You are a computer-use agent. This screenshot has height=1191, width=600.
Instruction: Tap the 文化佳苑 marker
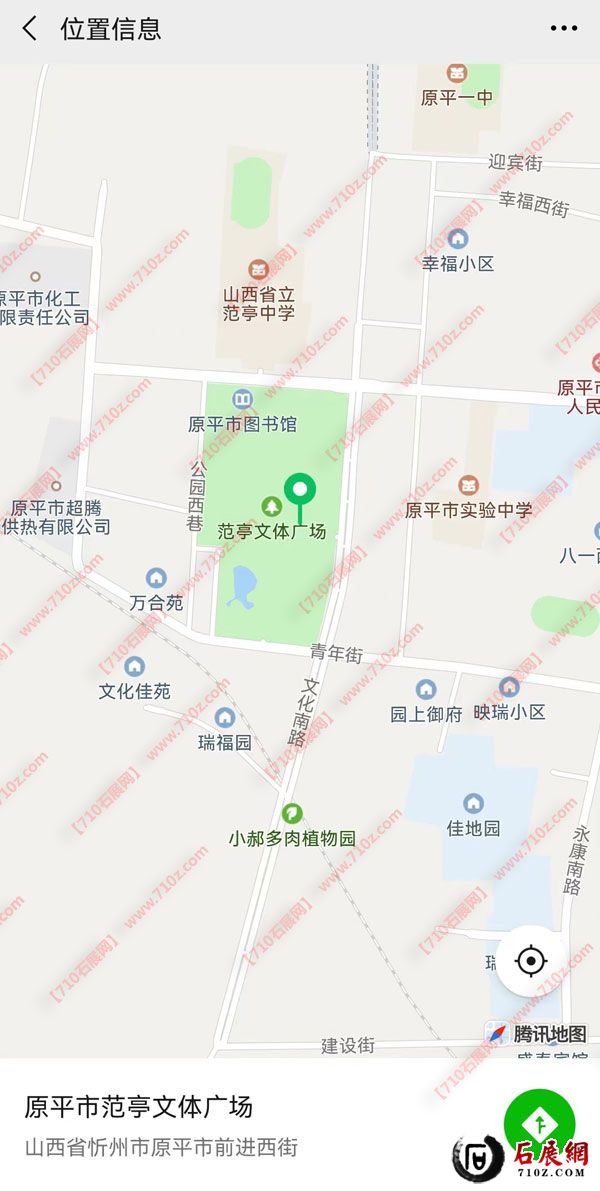(x=134, y=666)
